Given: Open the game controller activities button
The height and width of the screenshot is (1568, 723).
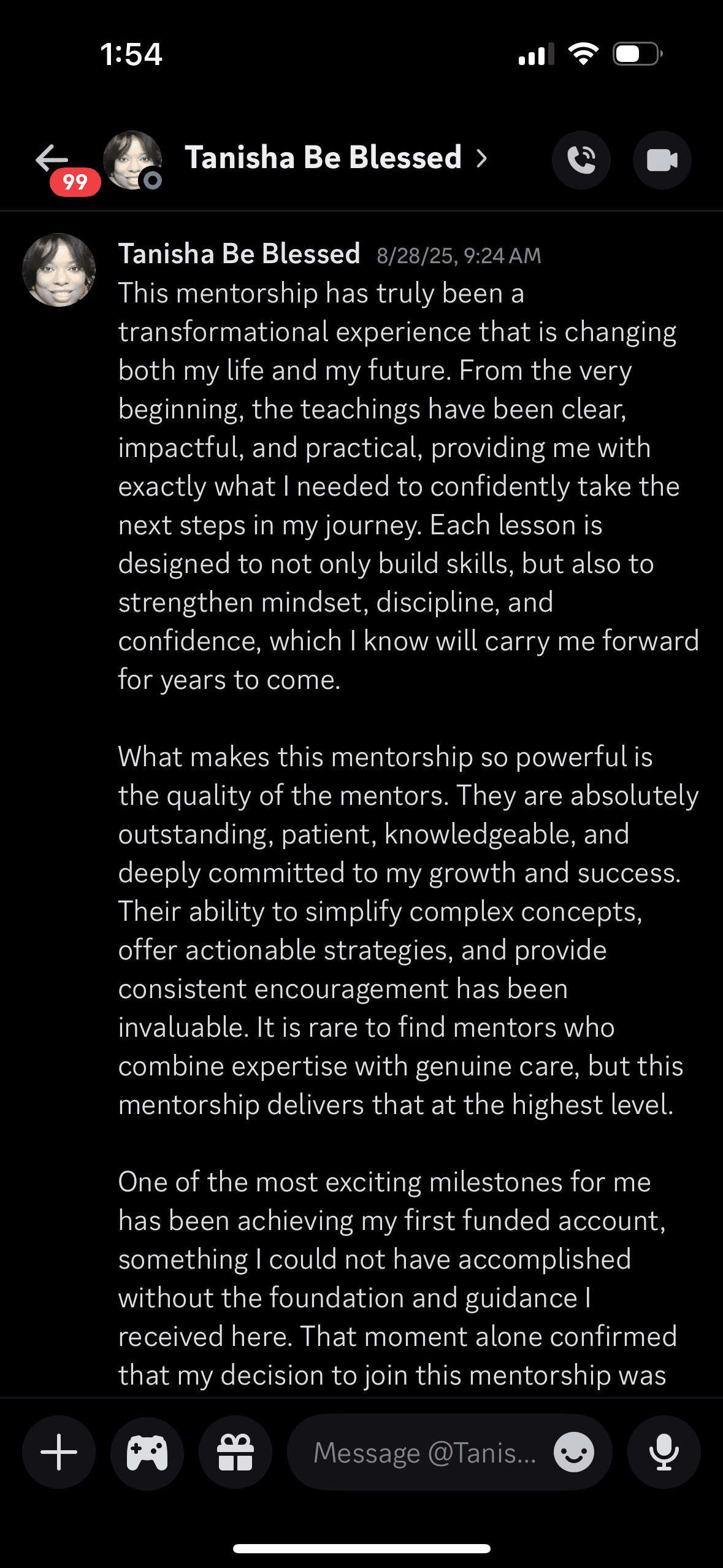Looking at the screenshot, I should coord(147,1451).
